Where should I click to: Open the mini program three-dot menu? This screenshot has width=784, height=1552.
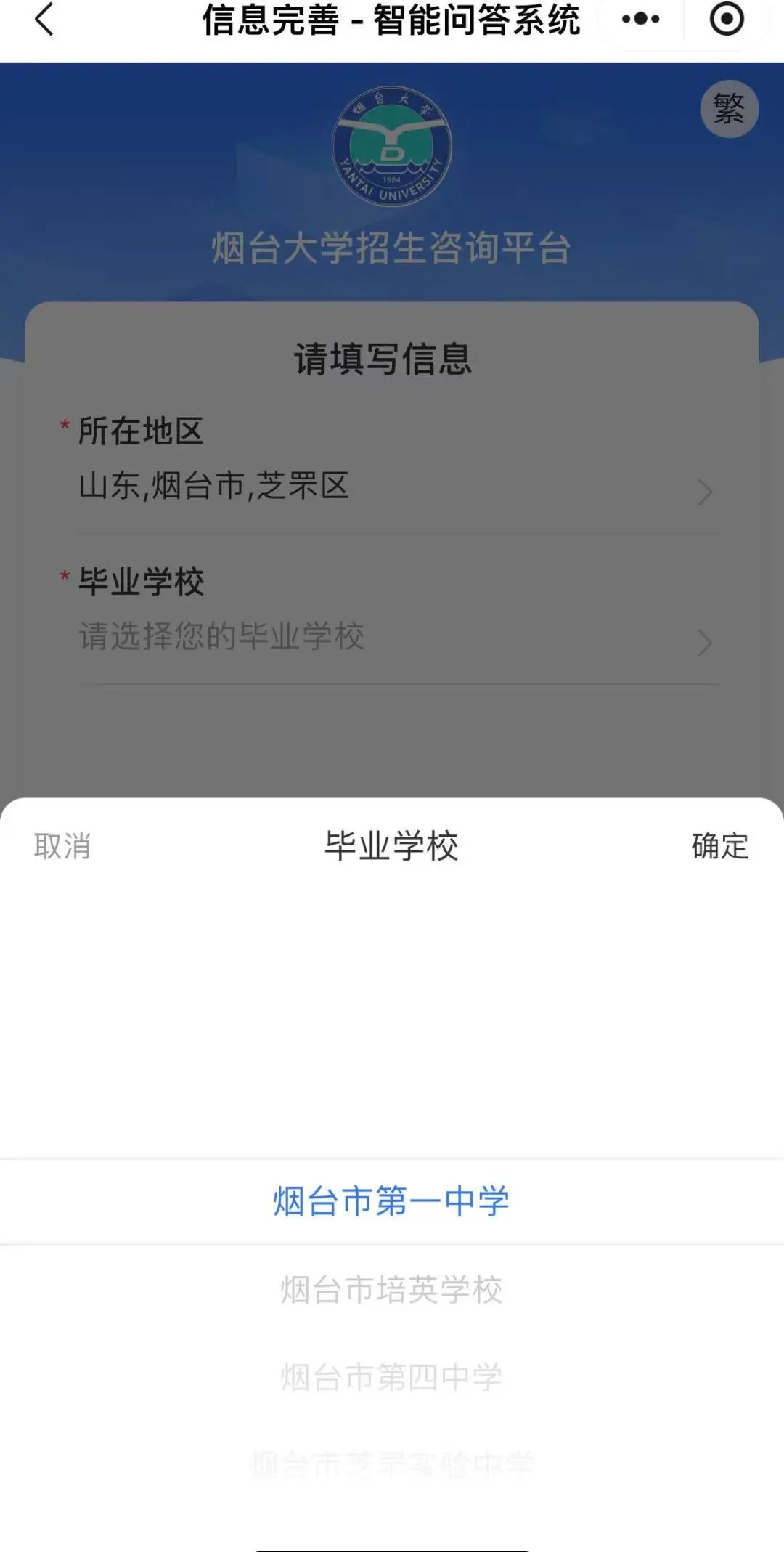pos(640,20)
